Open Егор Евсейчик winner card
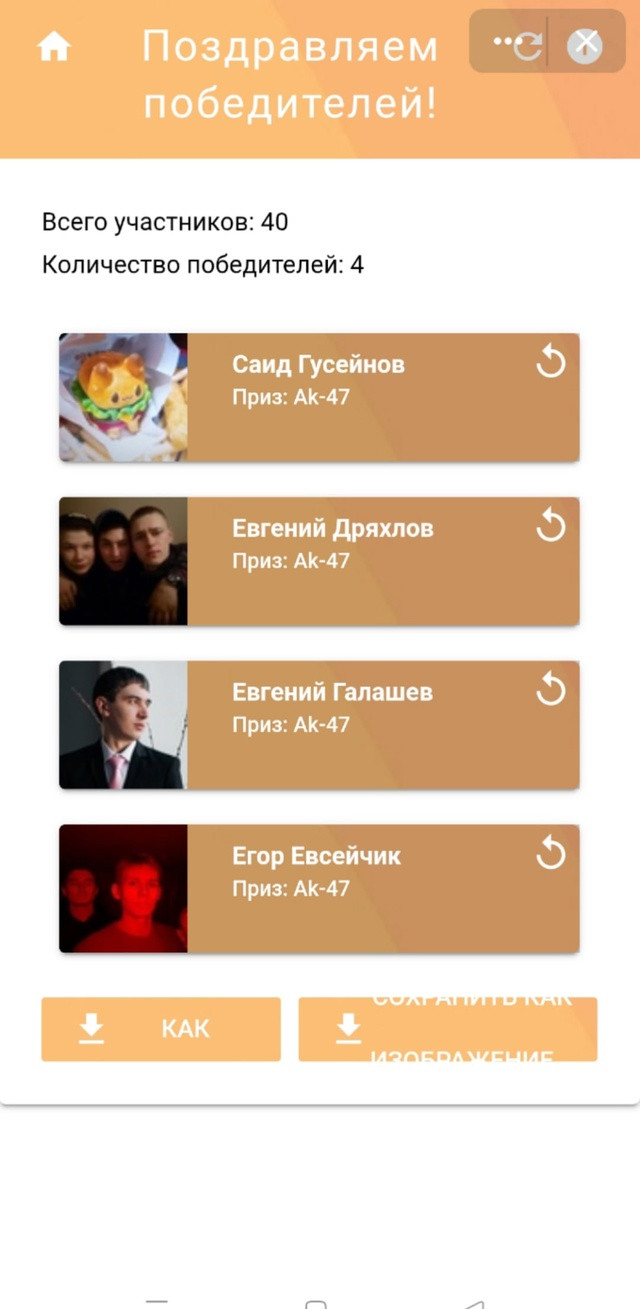Screen dimensions: 640x1309 [319, 889]
